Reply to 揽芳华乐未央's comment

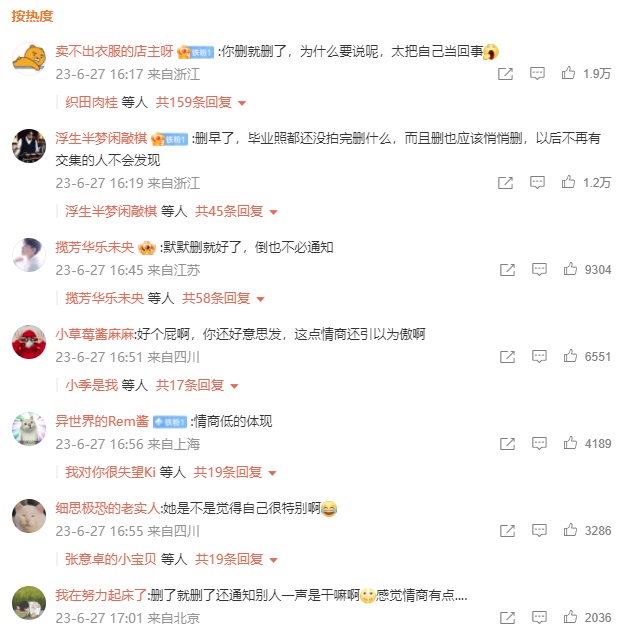point(538,270)
